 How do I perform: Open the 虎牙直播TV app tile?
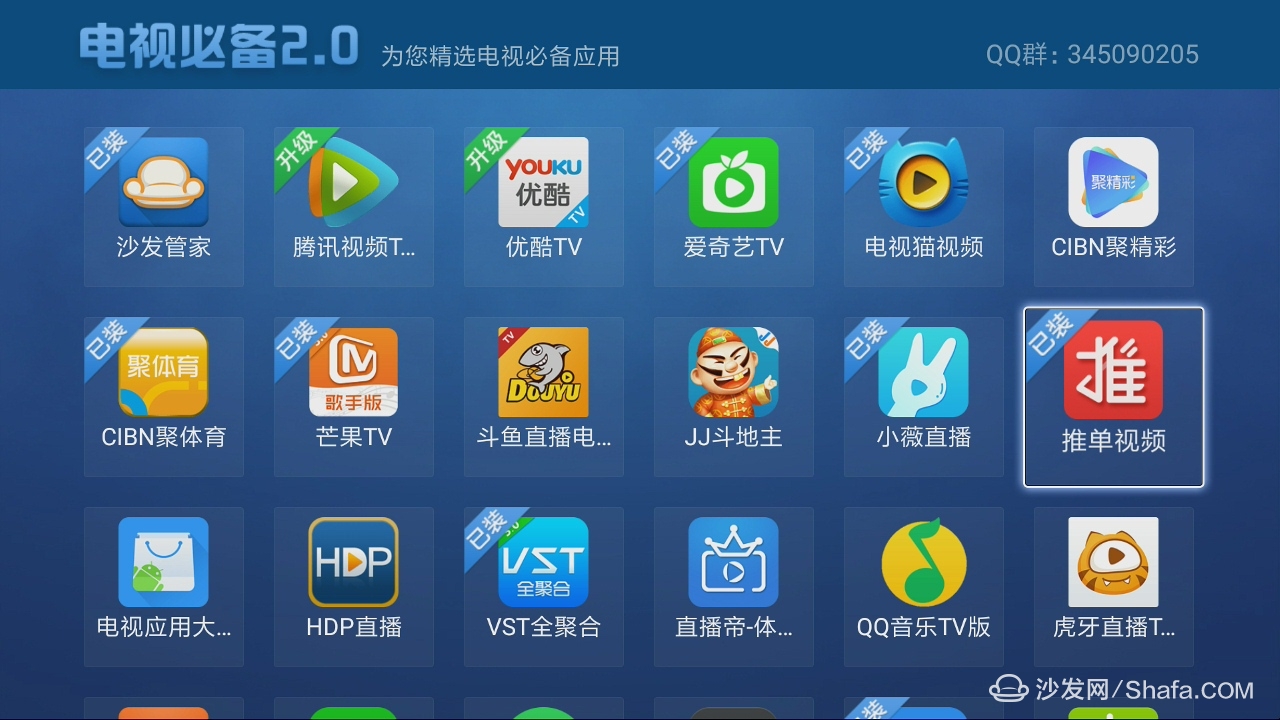click(1113, 586)
